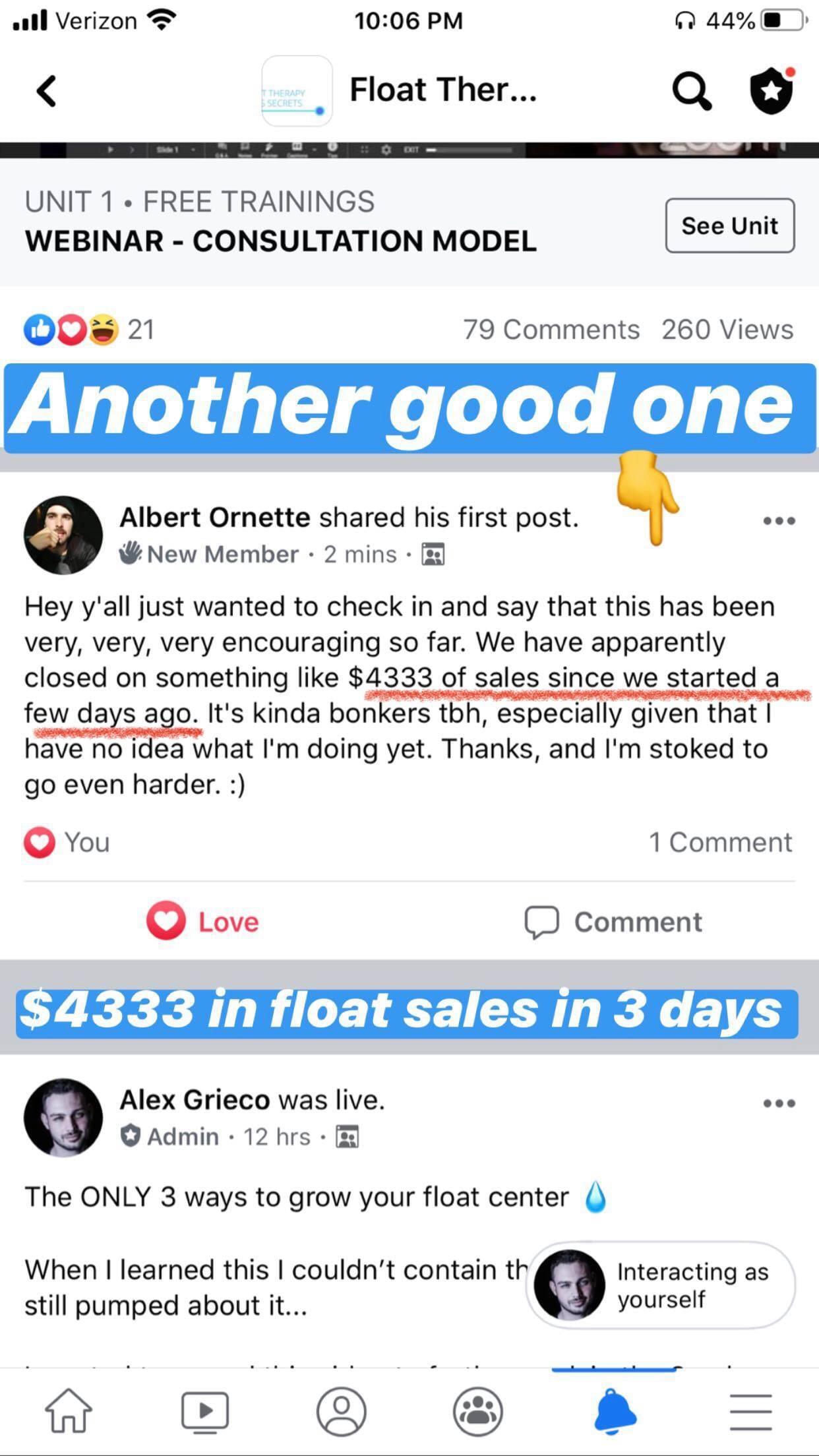This screenshot has width=819, height=1456.
Task: Toggle Love reaction on Albert's post
Action: (203, 921)
